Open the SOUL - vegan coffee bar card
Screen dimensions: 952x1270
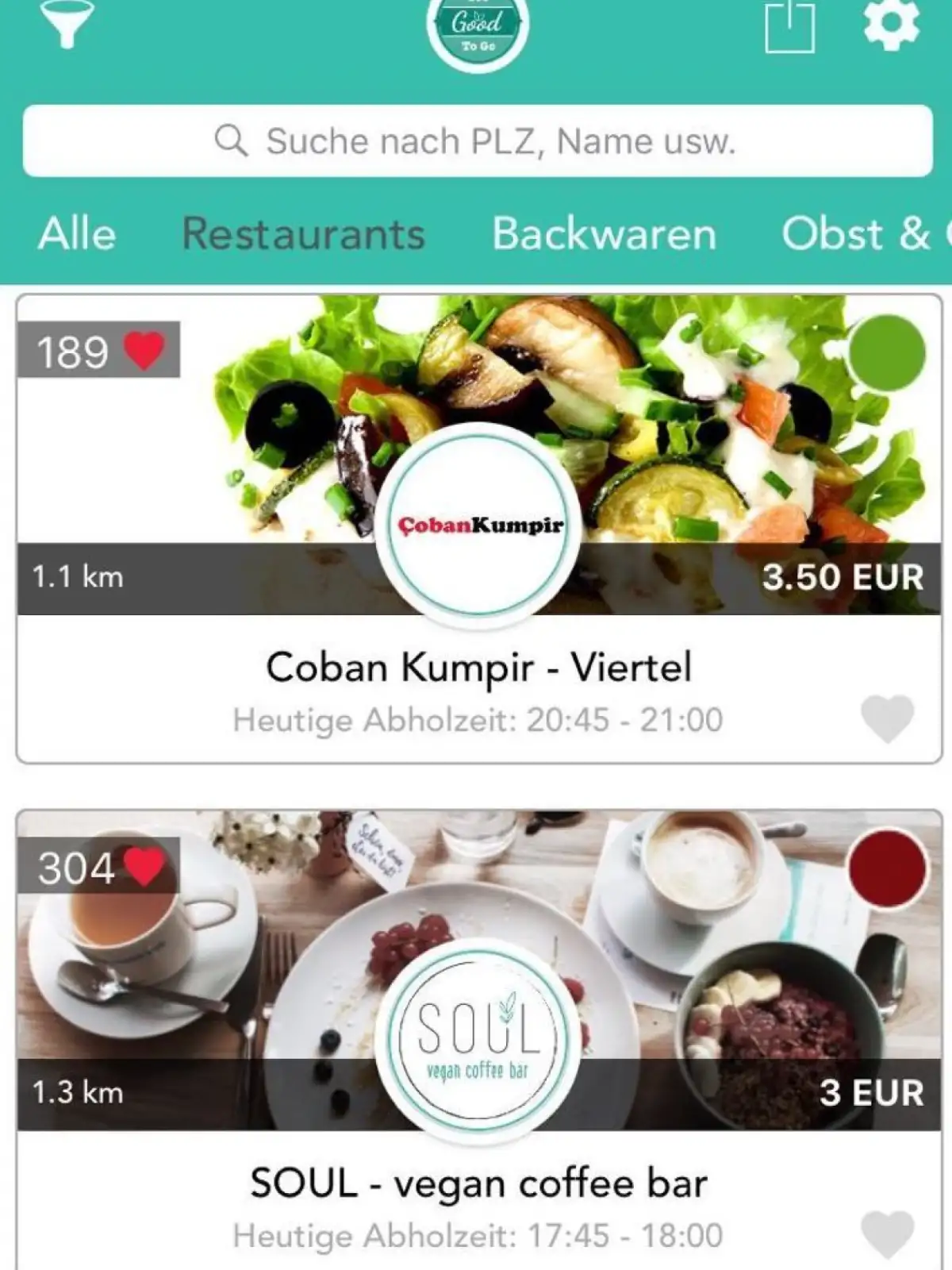(478, 1183)
